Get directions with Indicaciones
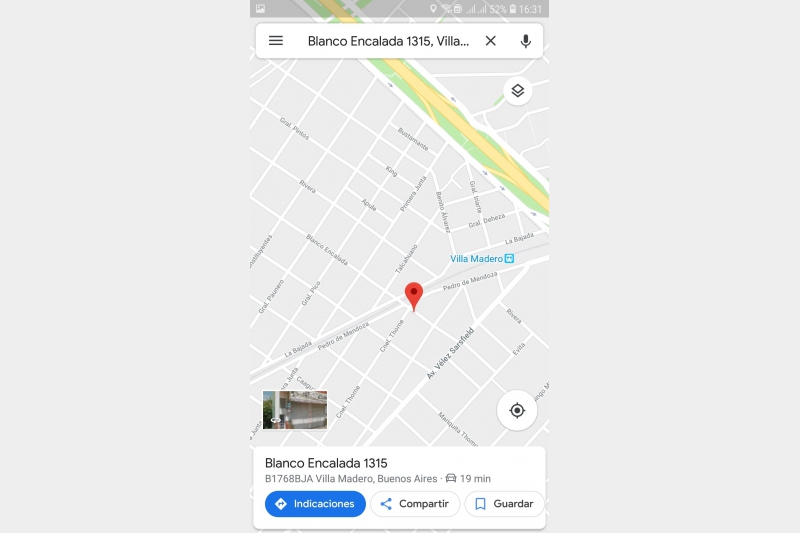 [x=315, y=504]
